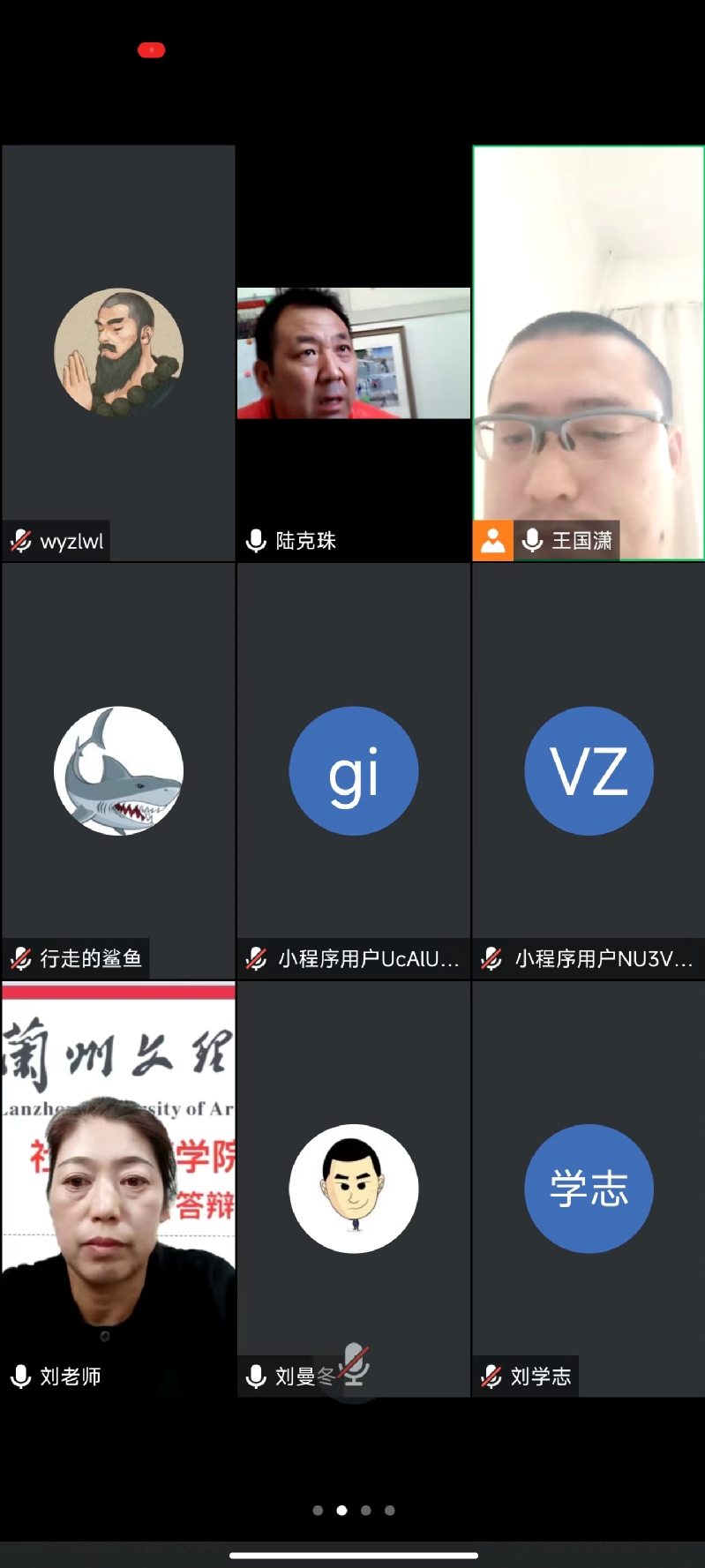Screen dimensions: 705x1568
Task: Open the 刘学志 participant tile
Action: point(589,1188)
